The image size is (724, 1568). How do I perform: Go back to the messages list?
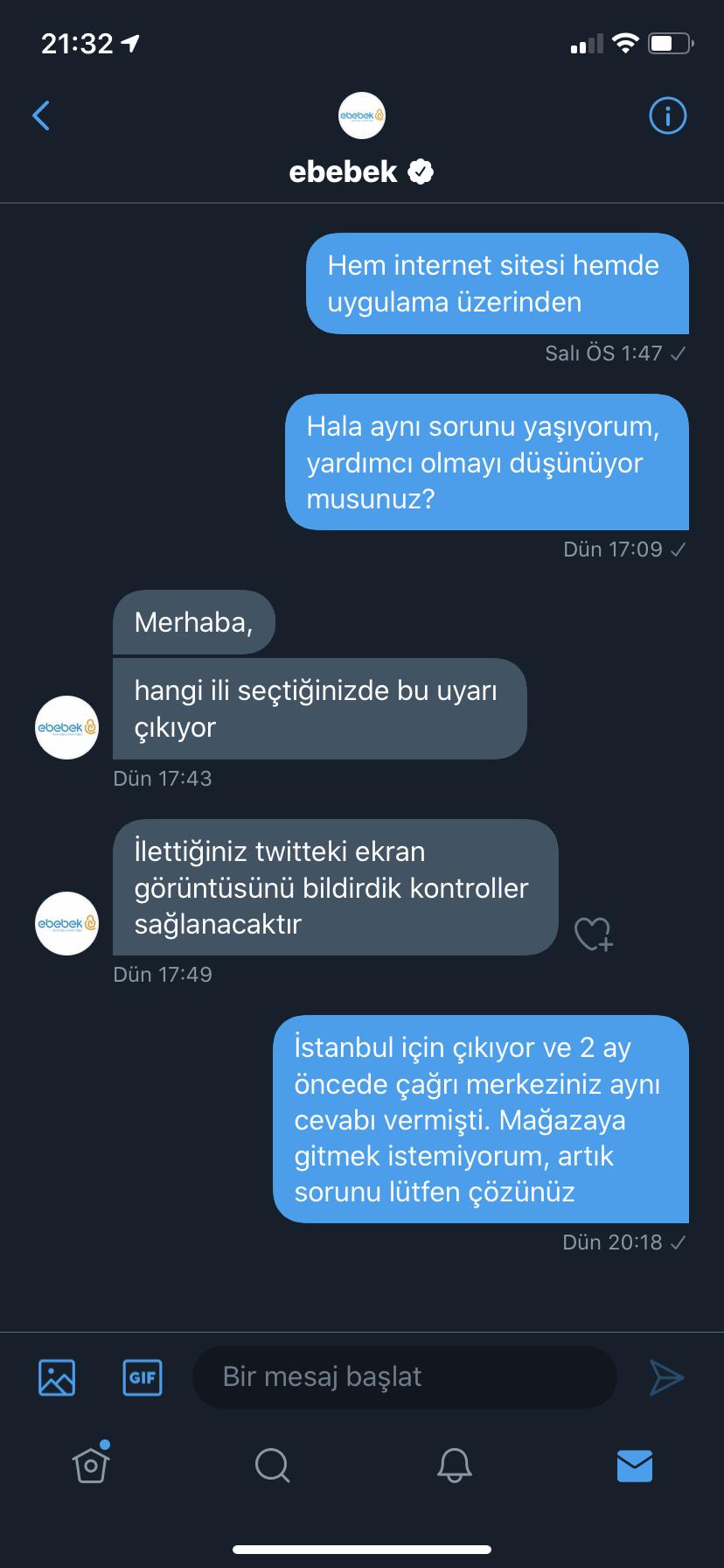coord(41,115)
